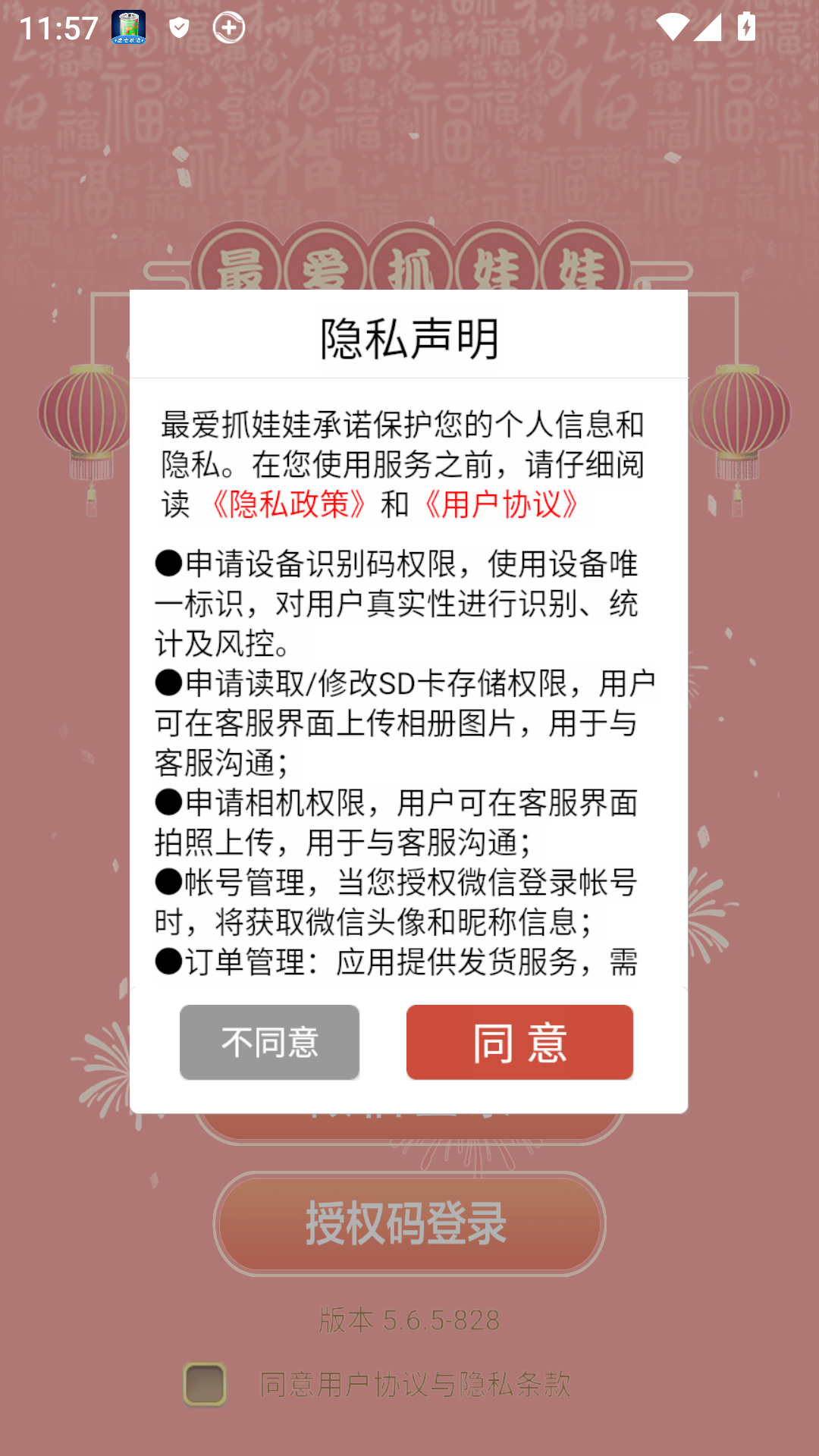Open the battery app icon in status bar
819x1456 pixels.
[x=127, y=29]
